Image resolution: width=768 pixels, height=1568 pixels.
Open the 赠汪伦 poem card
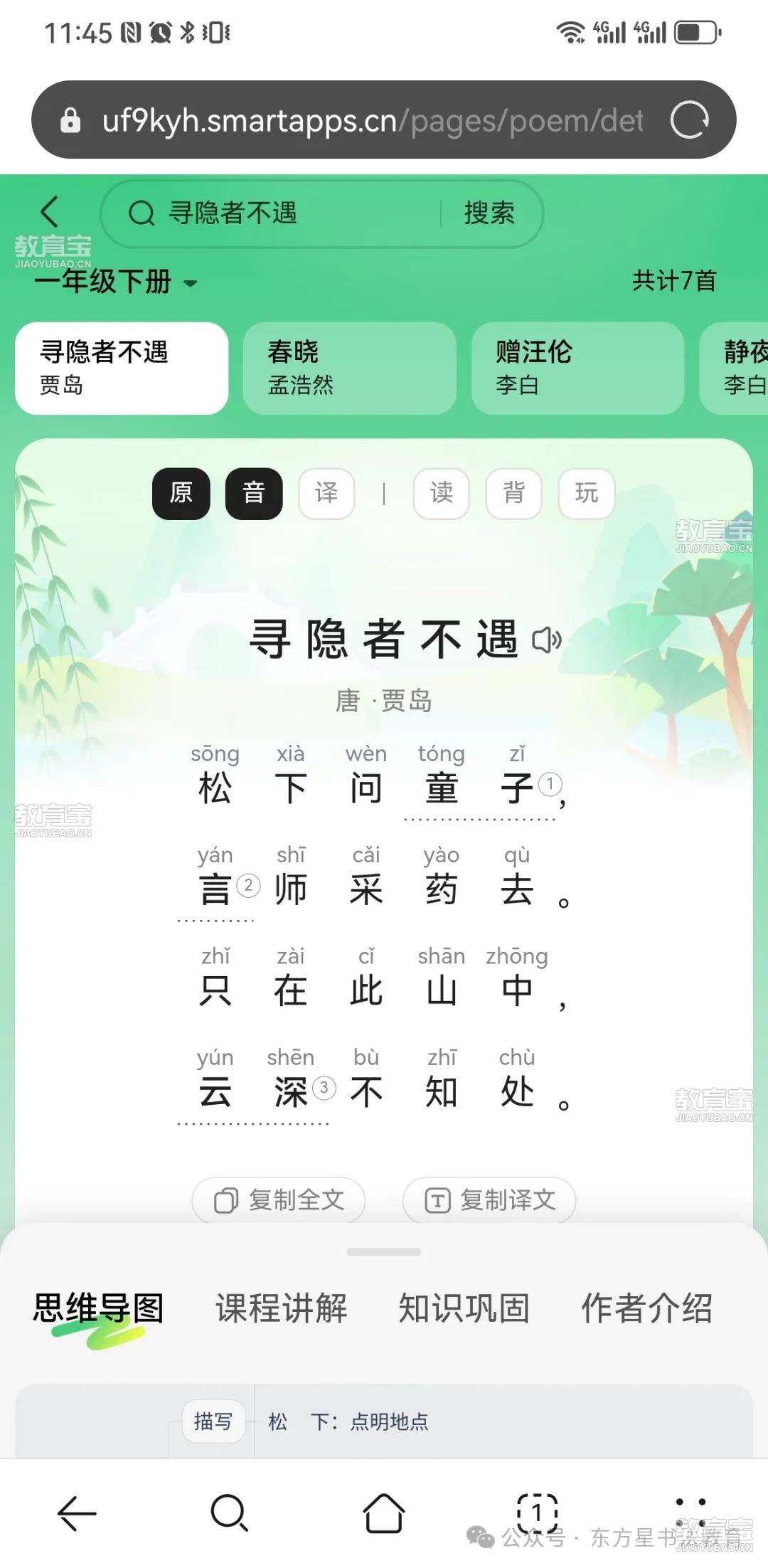(x=577, y=368)
